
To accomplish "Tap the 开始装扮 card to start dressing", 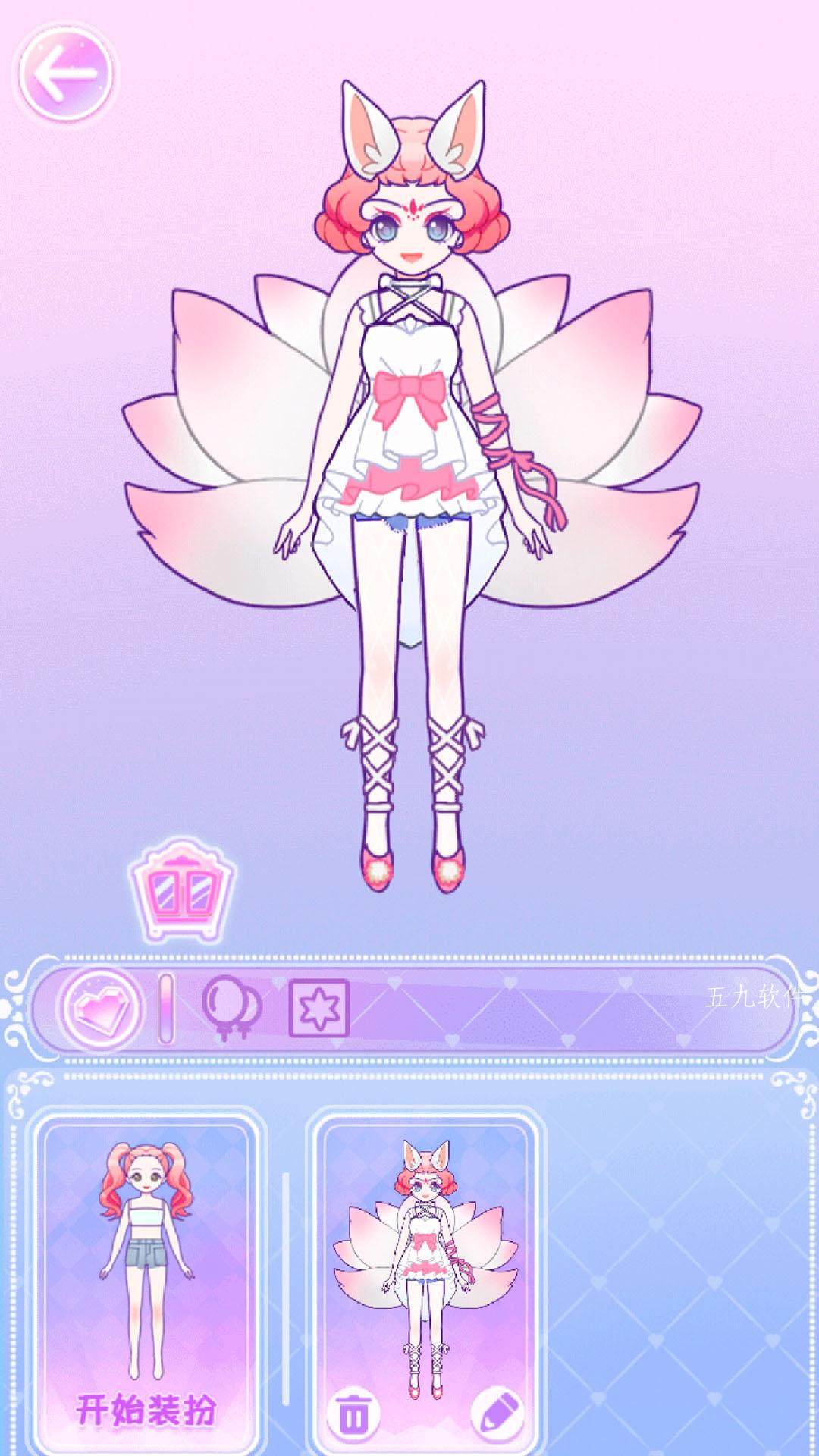I will [x=146, y=1282].
